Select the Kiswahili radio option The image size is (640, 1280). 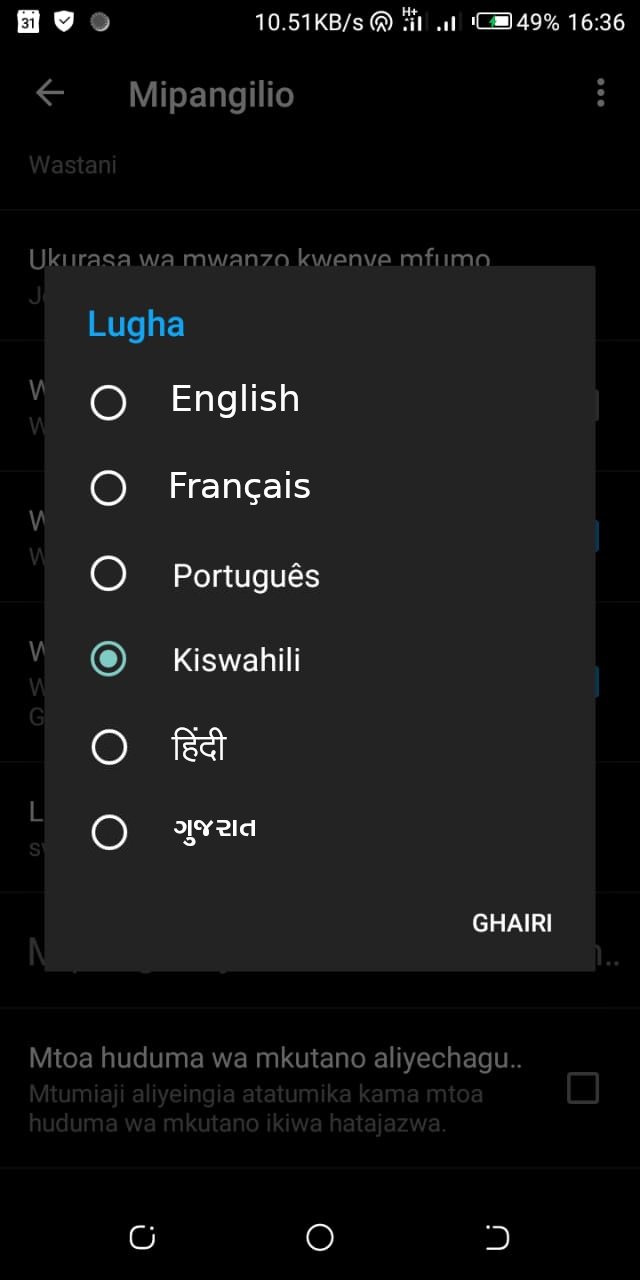coord(320,660)
